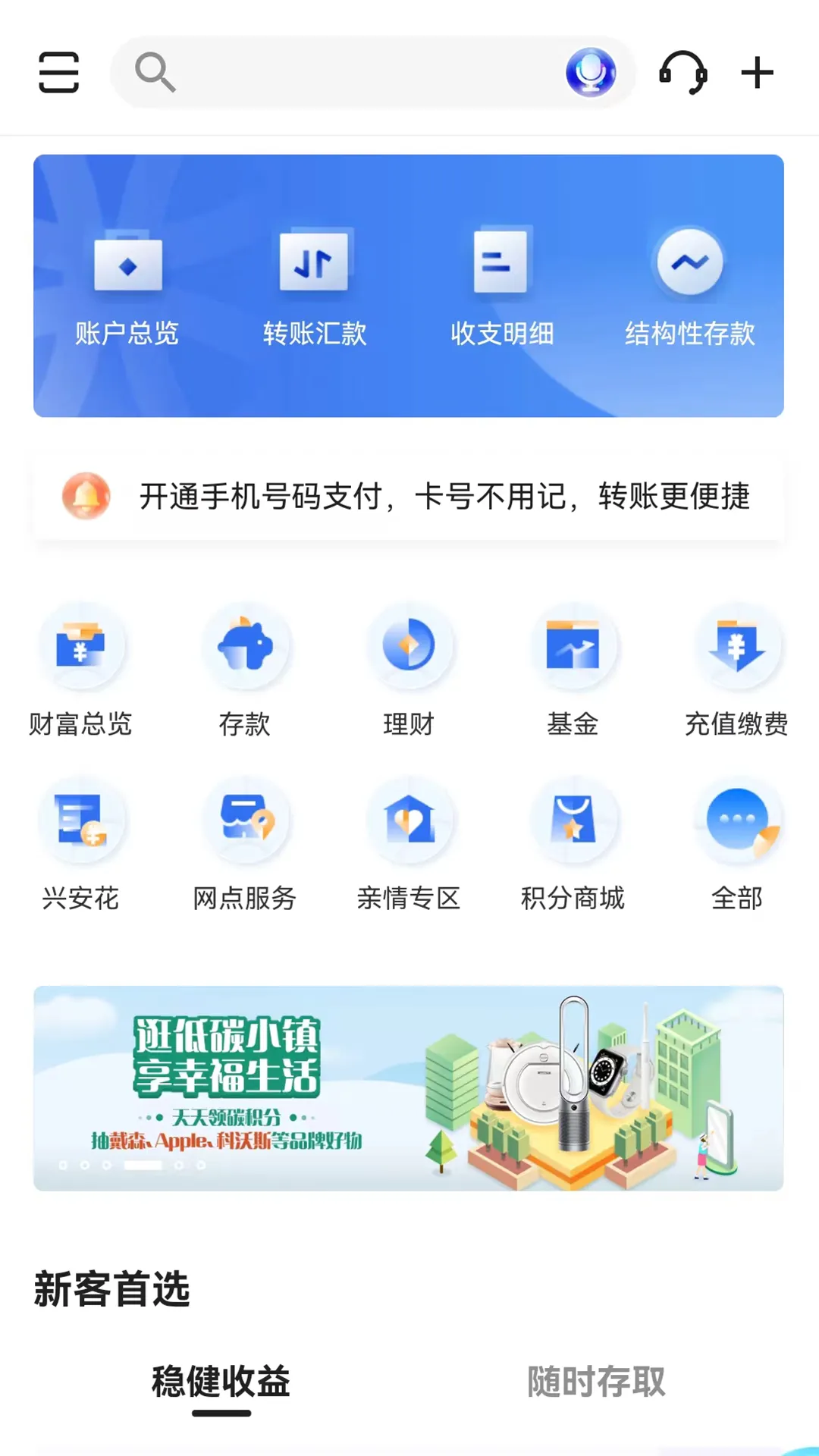Open 账户总览 (account overview)

(127, 288)
